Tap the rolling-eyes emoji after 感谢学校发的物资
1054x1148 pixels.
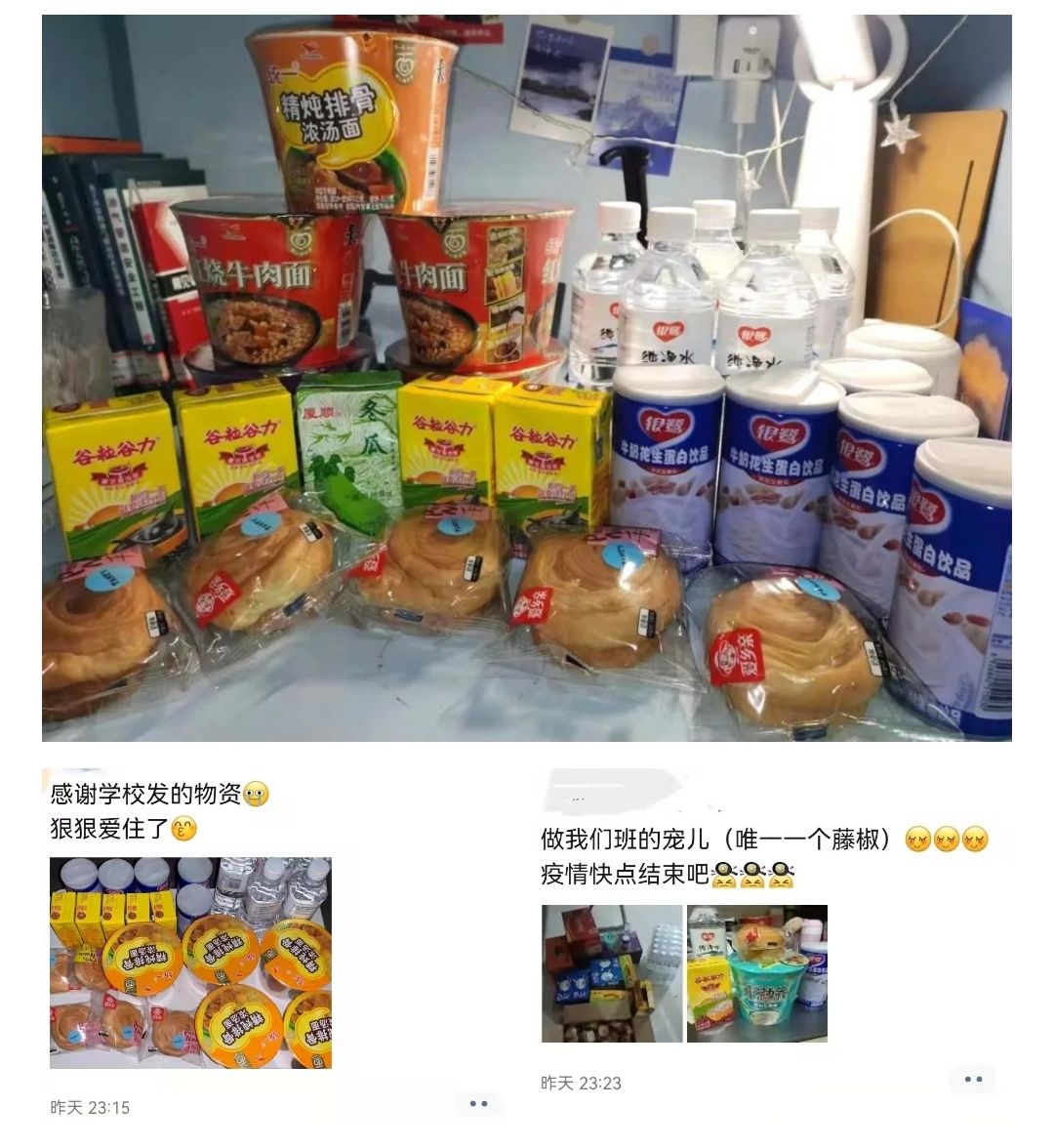256,793
